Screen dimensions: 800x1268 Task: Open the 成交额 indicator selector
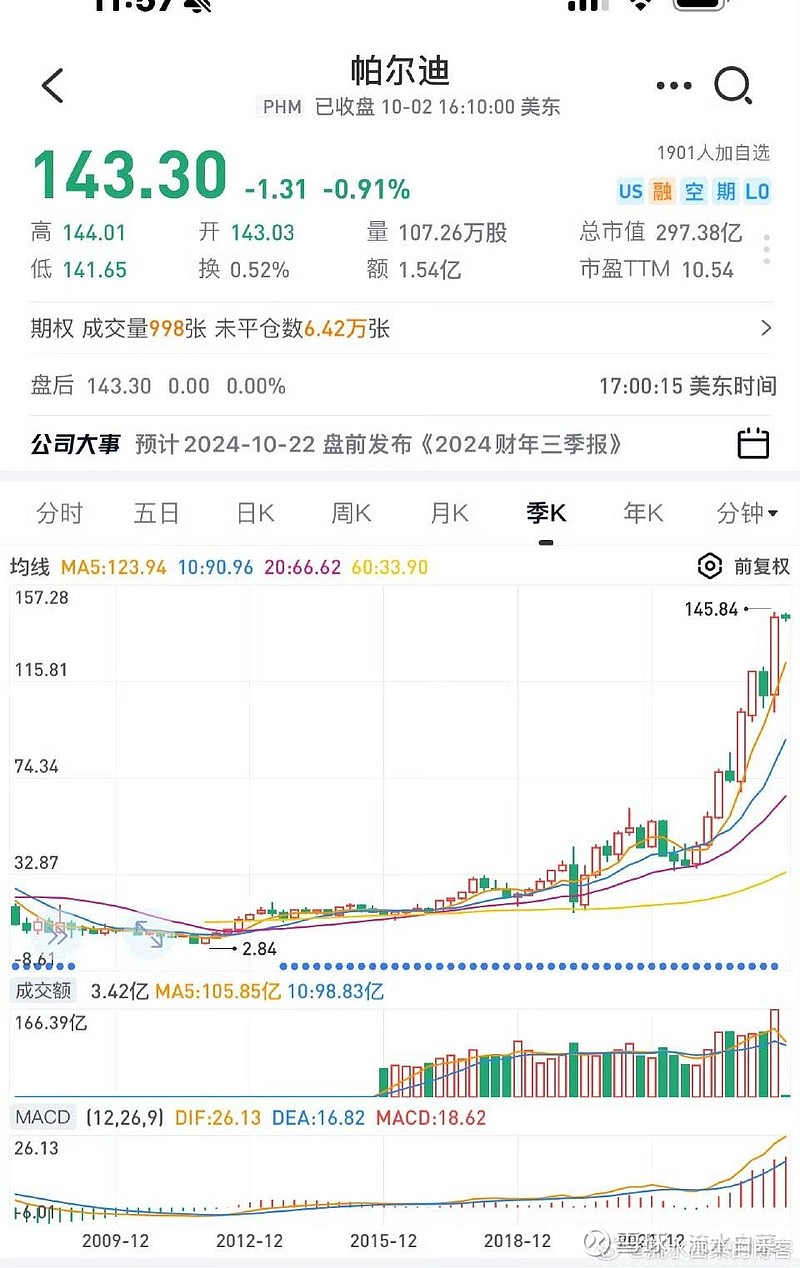[x=42, y=992]
